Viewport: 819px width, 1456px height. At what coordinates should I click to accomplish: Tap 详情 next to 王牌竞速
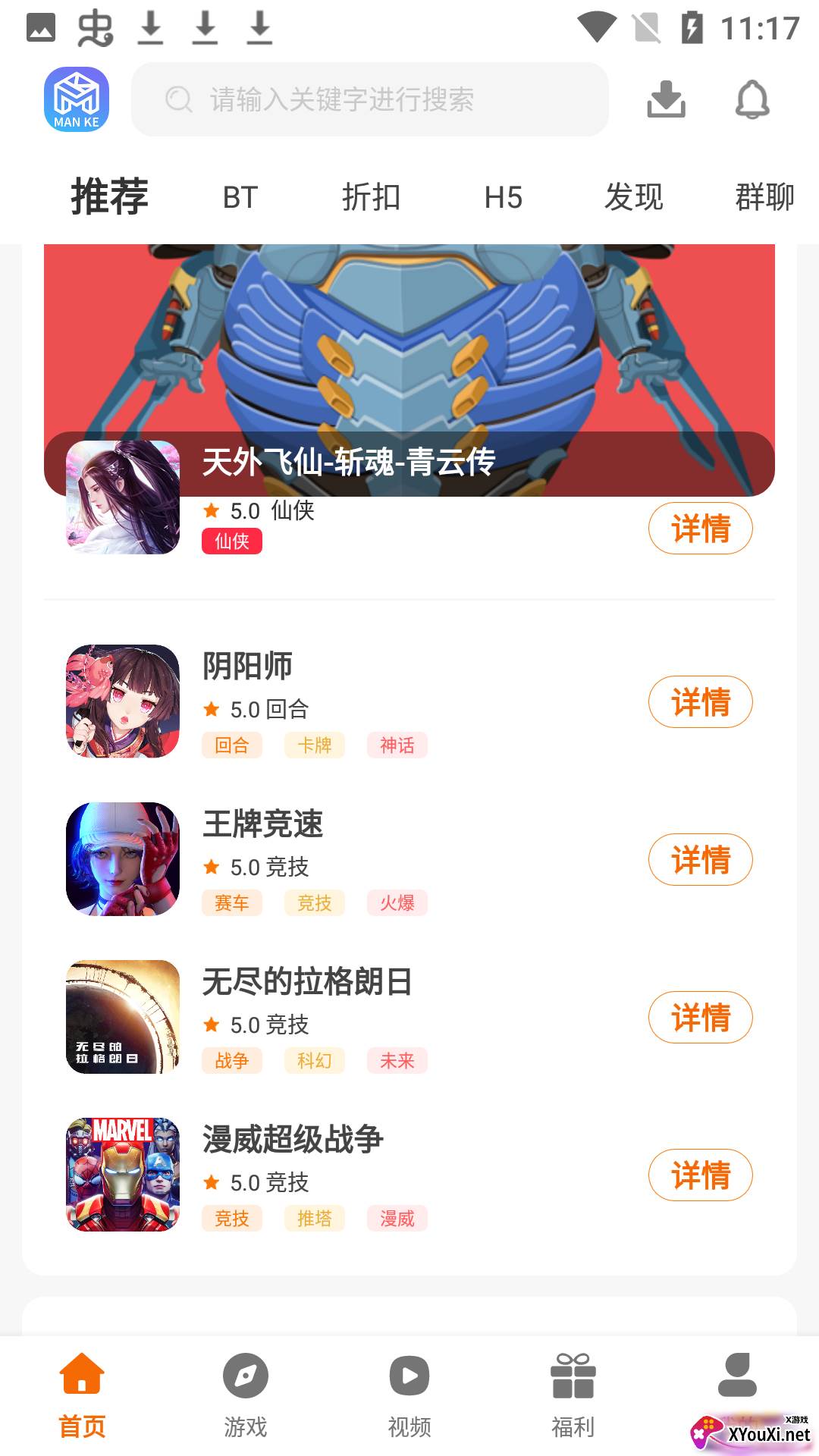(700, 860)
